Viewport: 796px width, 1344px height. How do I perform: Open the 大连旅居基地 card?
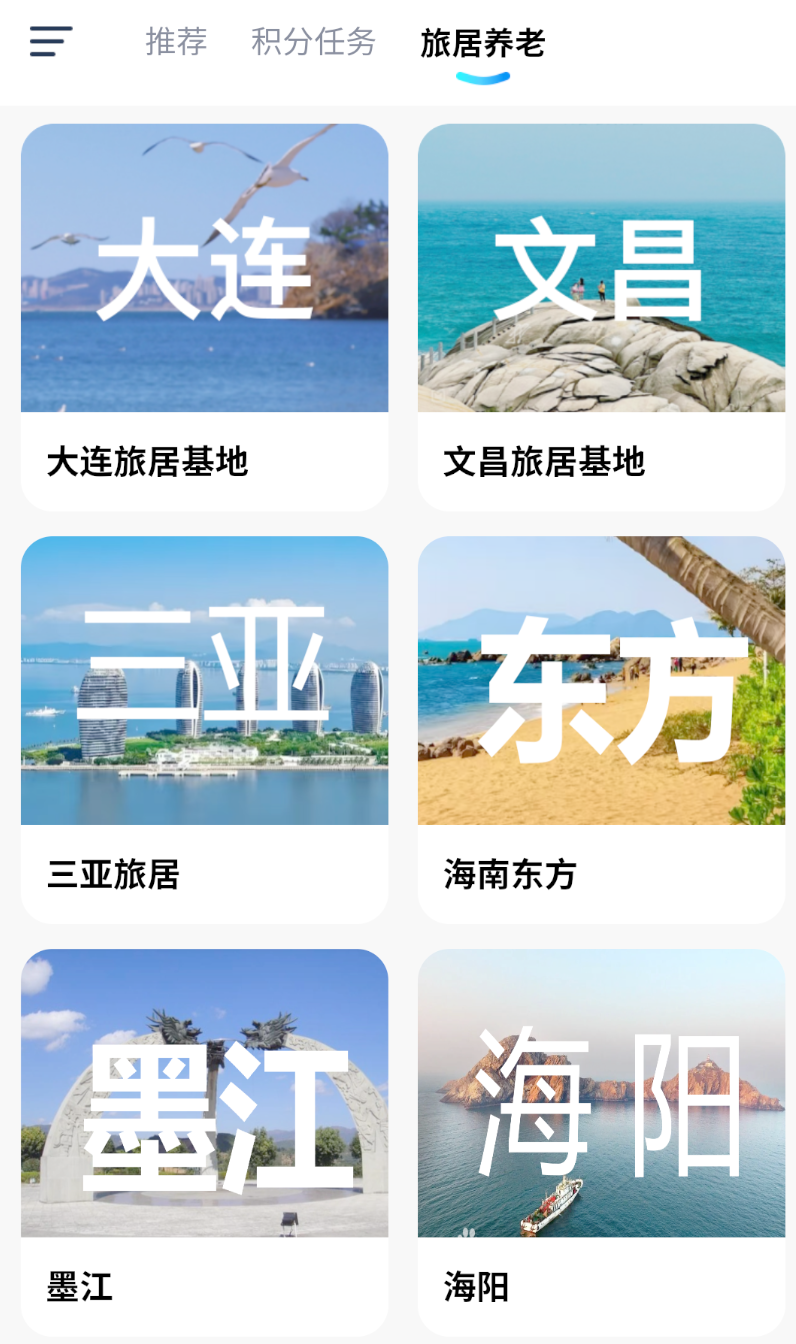click(204, 317)
